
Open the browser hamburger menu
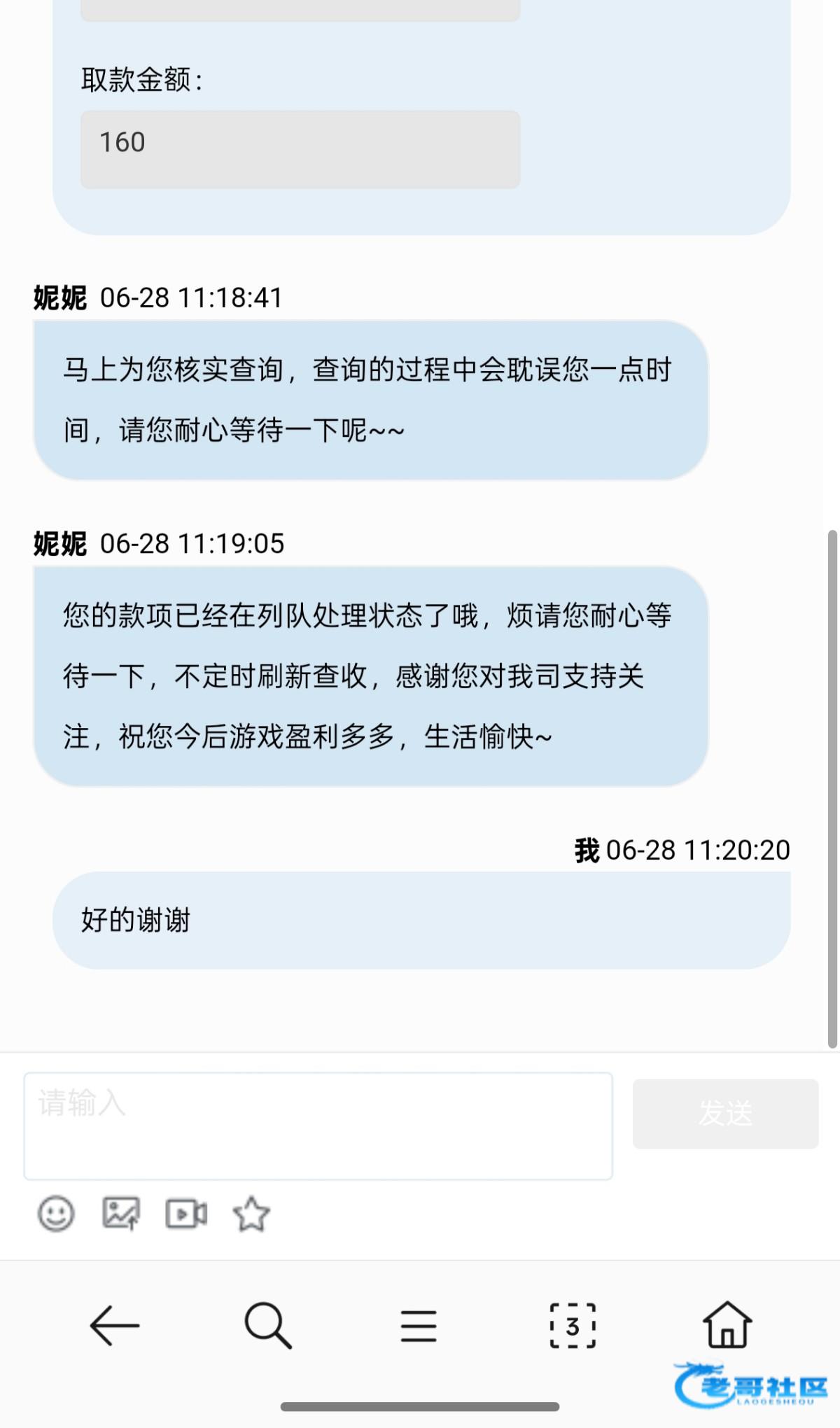419,1326
